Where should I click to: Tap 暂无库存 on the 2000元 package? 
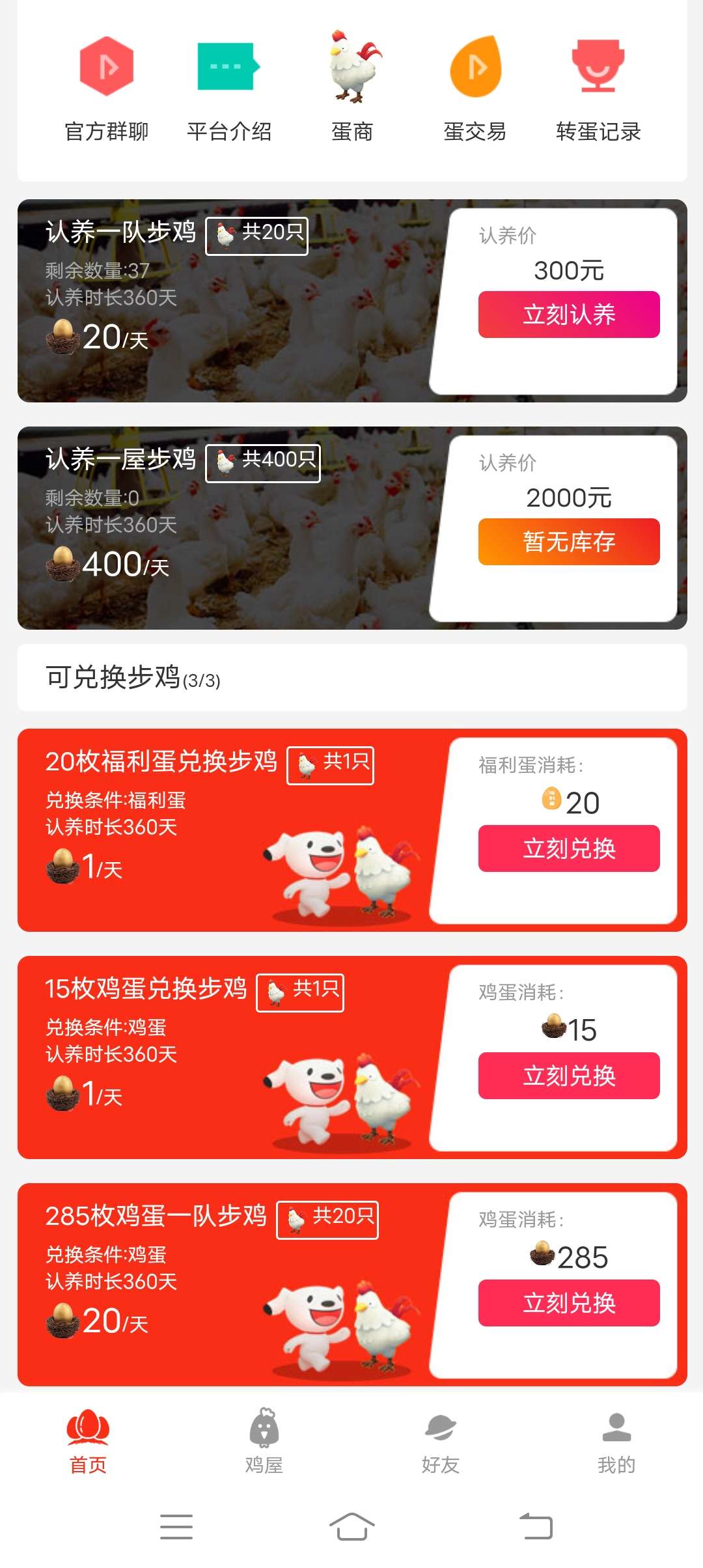[x=569, y=542]
